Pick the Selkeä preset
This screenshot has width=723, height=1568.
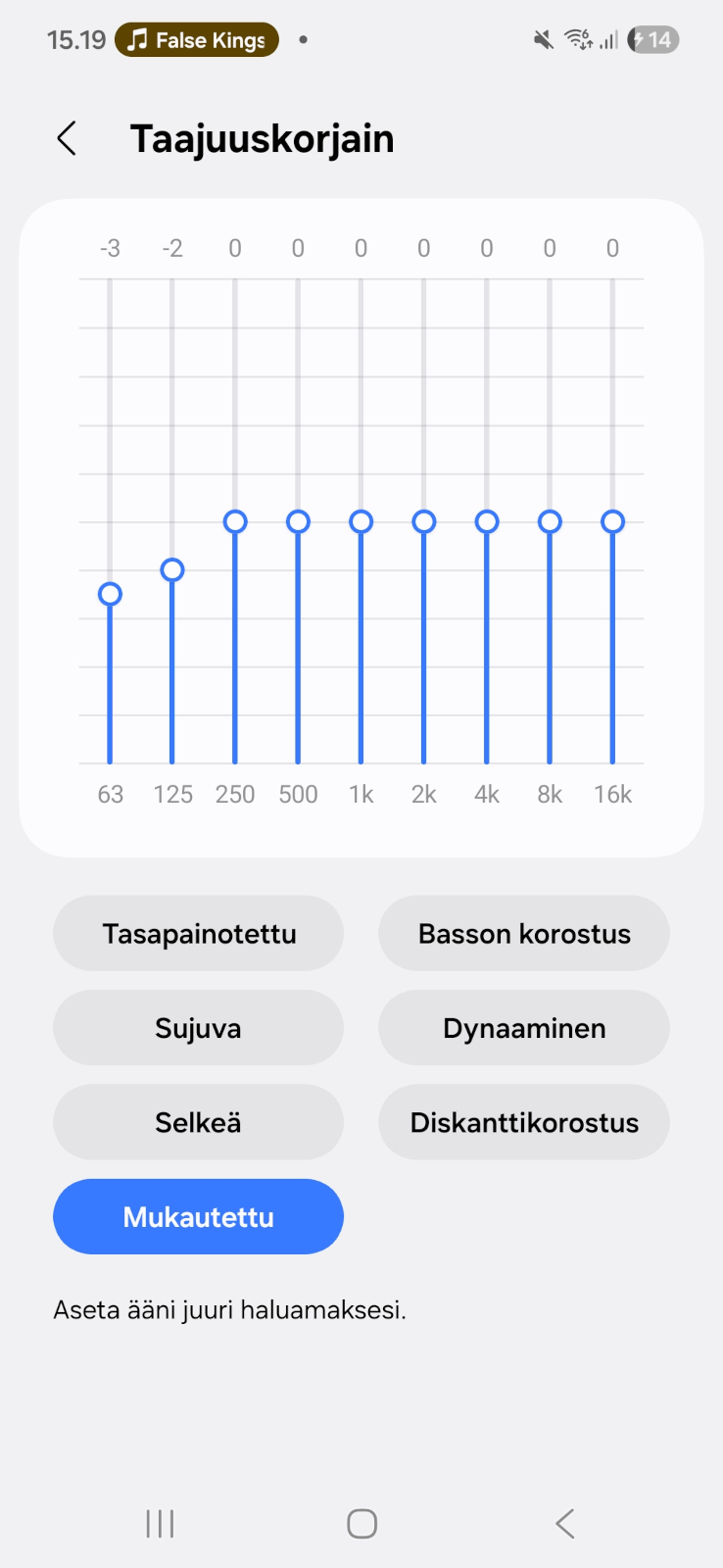pyautogui.click(x=199, y=1122)
